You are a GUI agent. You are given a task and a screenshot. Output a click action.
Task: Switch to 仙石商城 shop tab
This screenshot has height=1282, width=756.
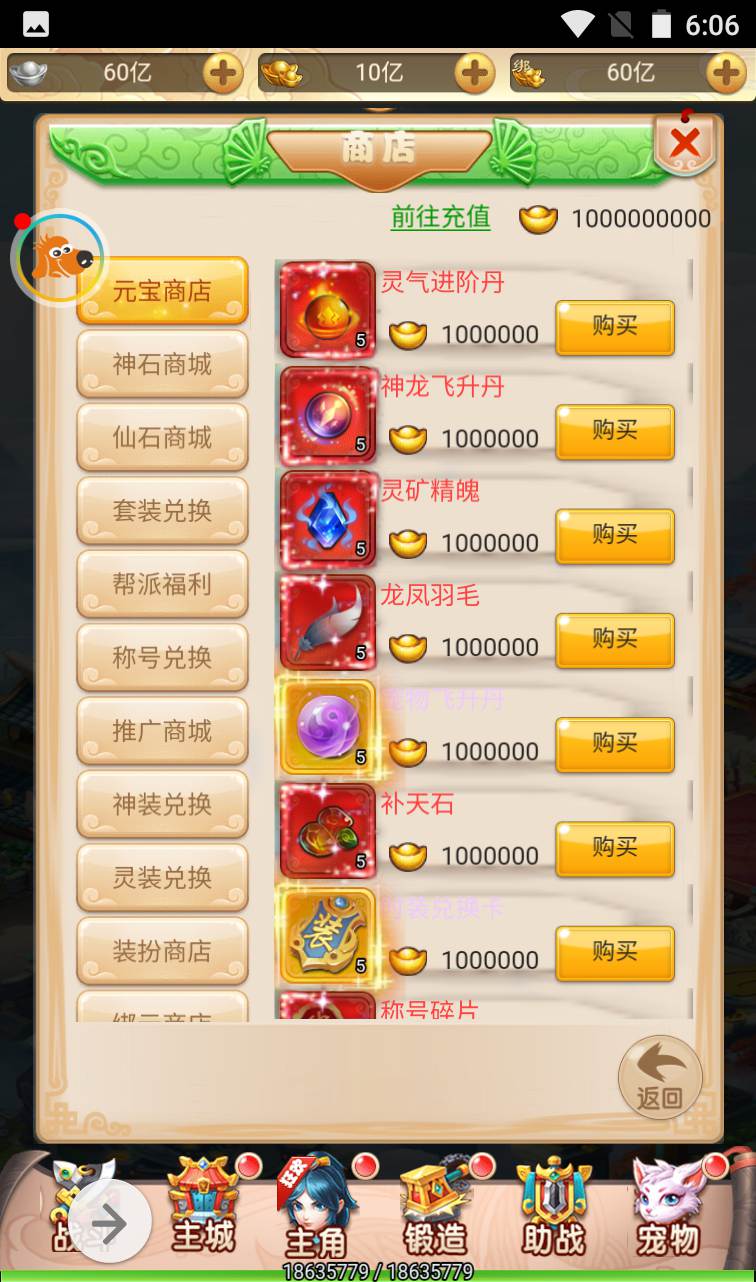(x=162, y=438)
